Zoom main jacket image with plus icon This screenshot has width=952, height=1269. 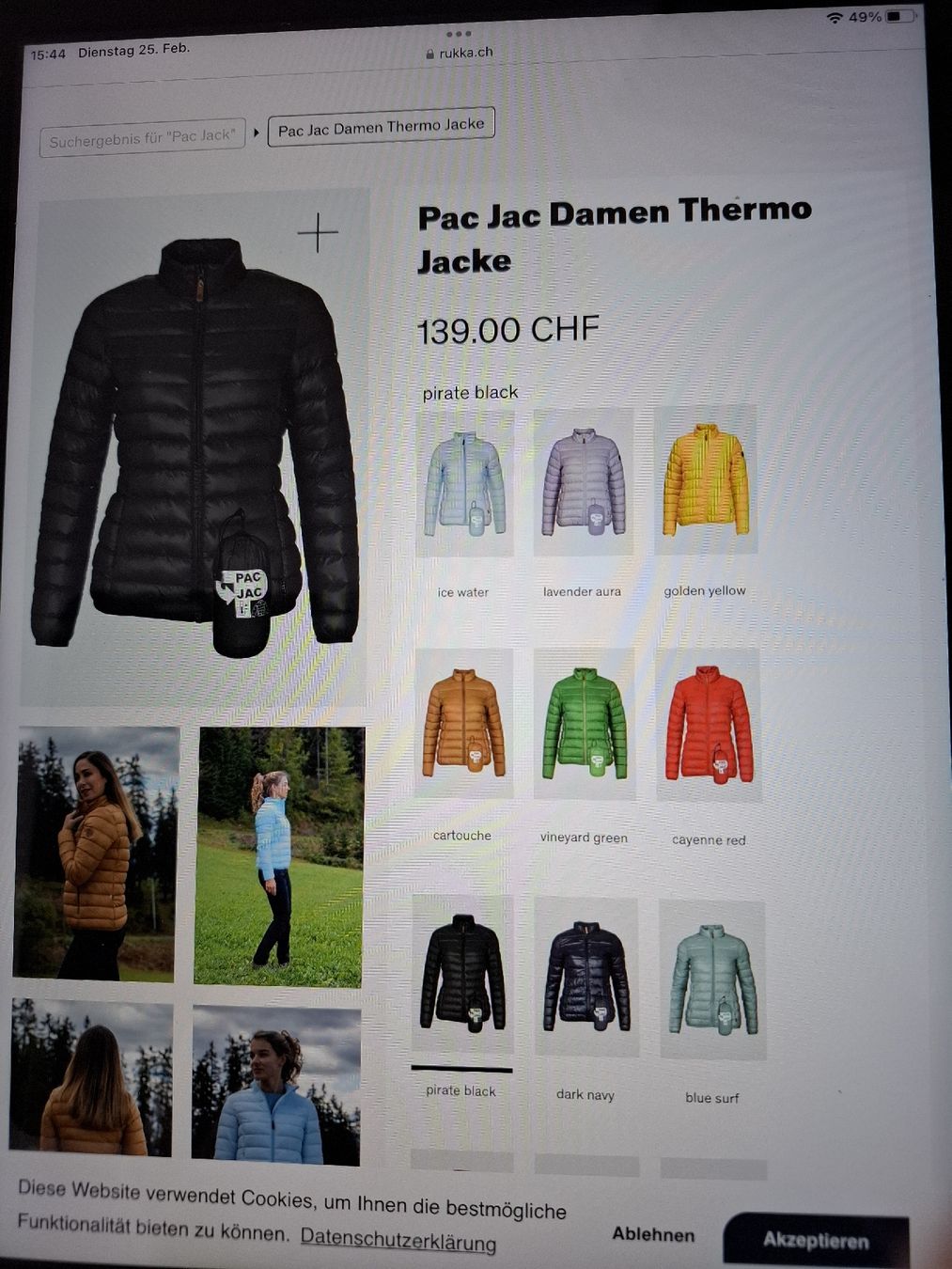point(318,232)
